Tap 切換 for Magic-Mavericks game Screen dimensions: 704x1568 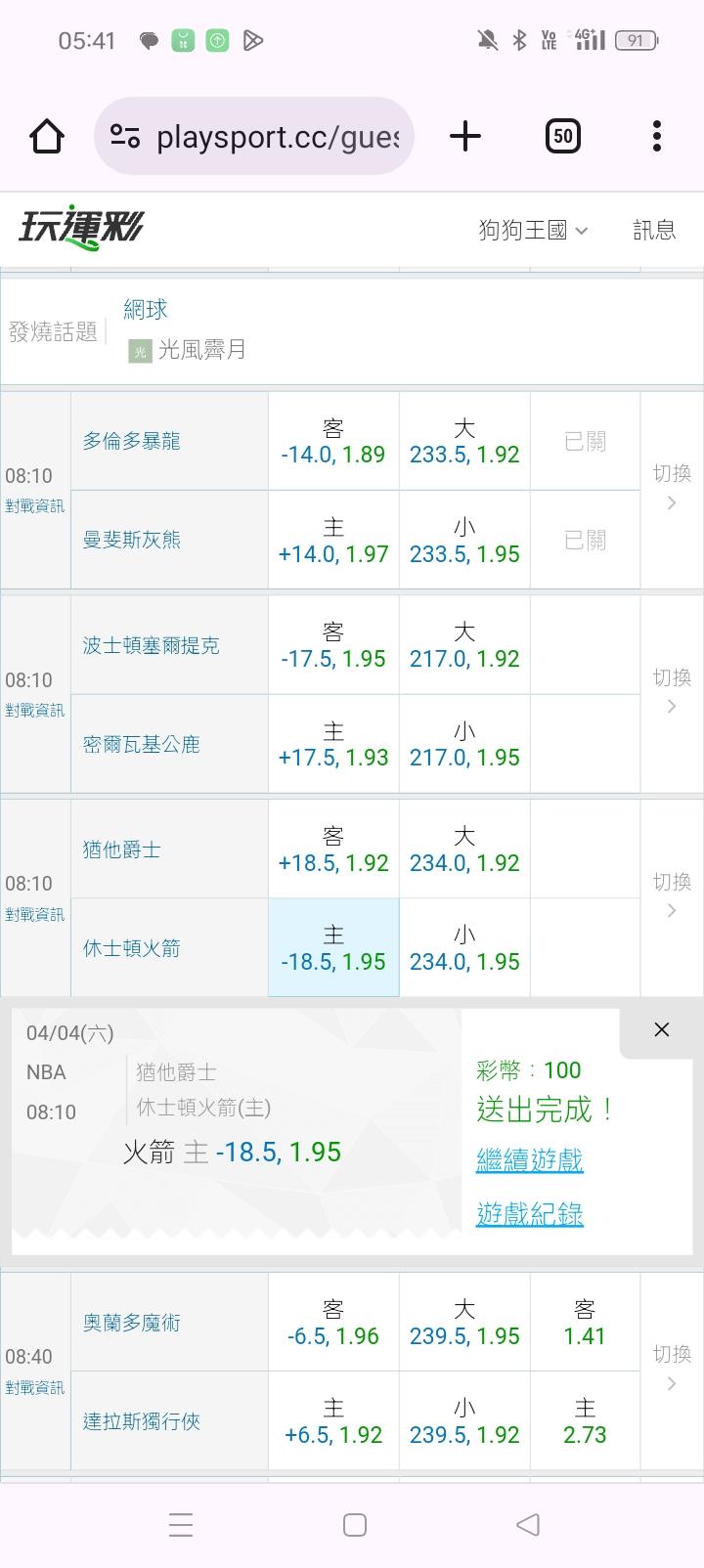(672, 1368)
